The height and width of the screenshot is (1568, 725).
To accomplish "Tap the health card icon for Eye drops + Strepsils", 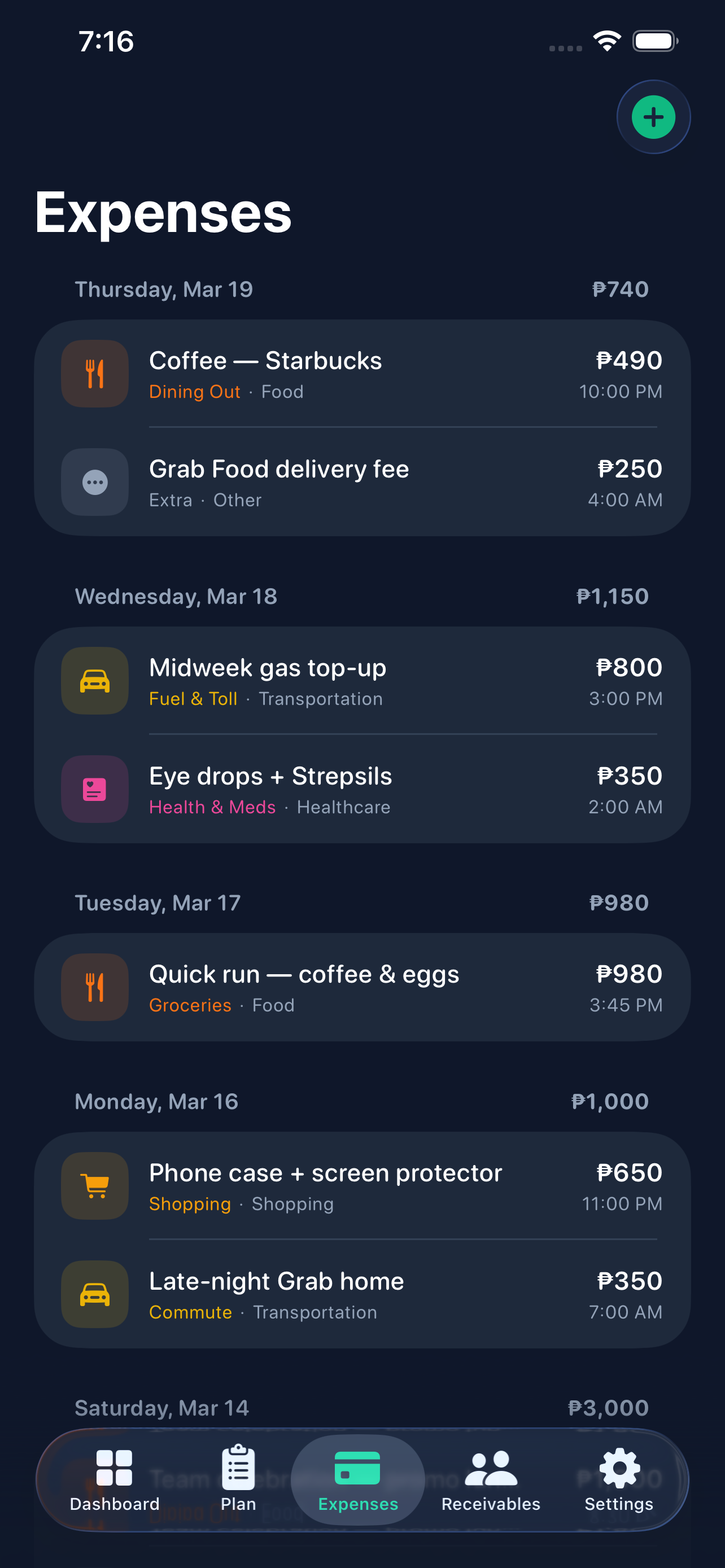I will tap(94, 790).
